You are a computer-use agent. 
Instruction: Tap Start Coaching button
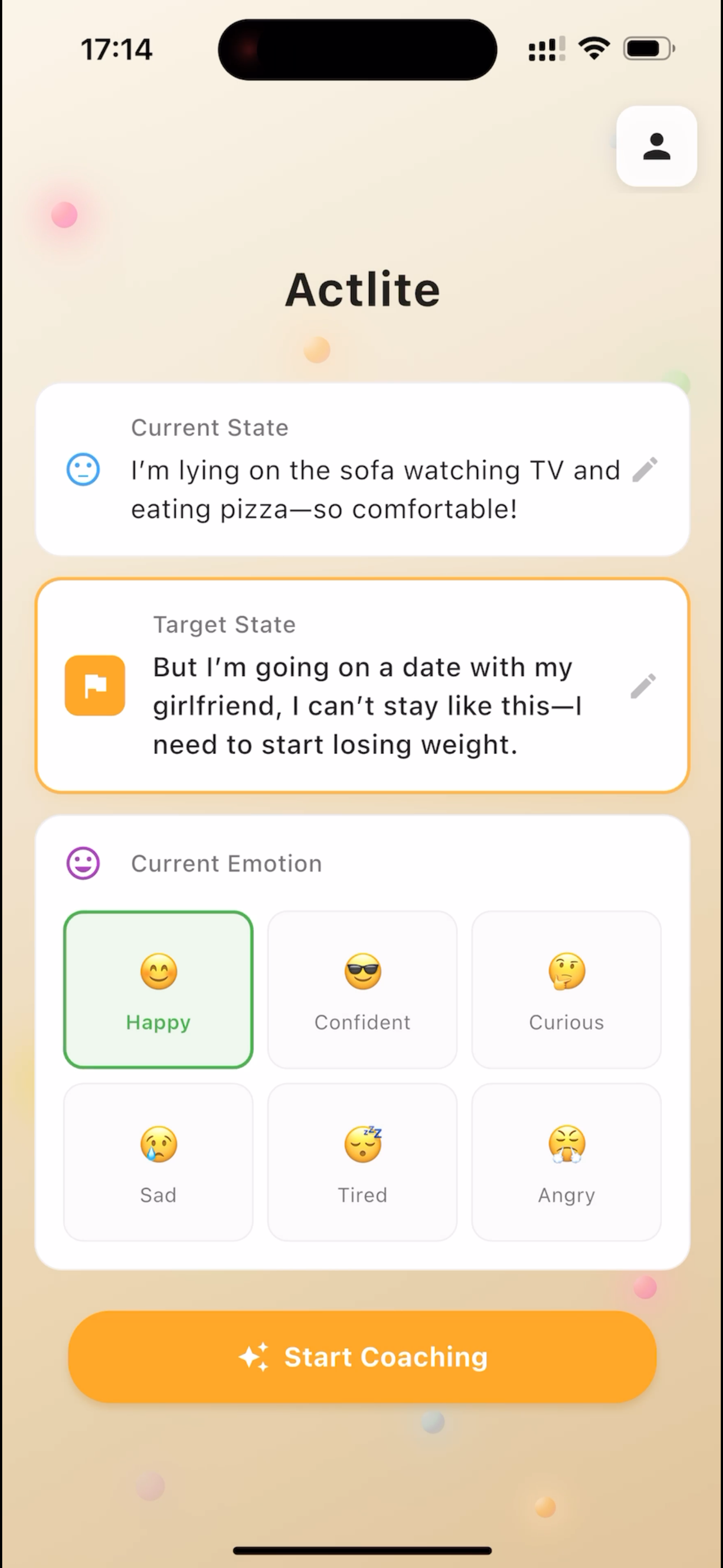tap(362, 1357)
